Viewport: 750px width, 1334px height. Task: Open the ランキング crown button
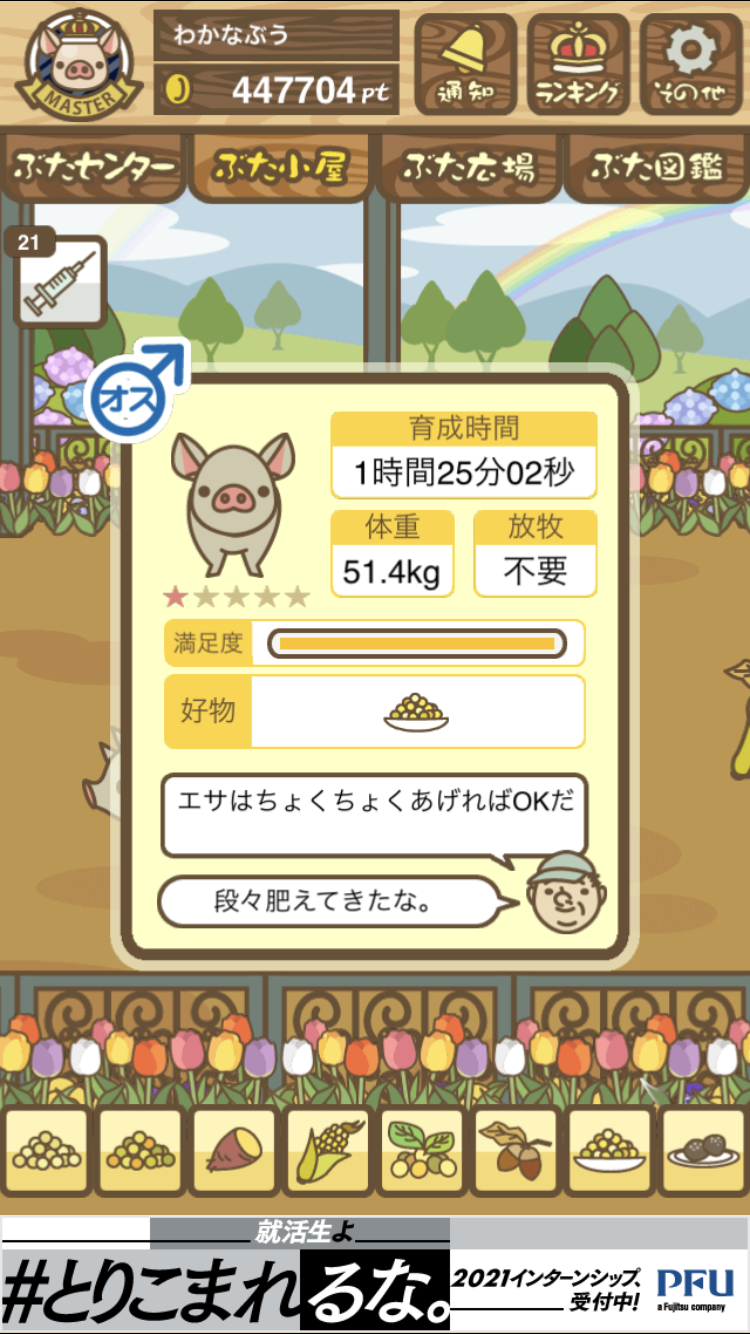578,62
